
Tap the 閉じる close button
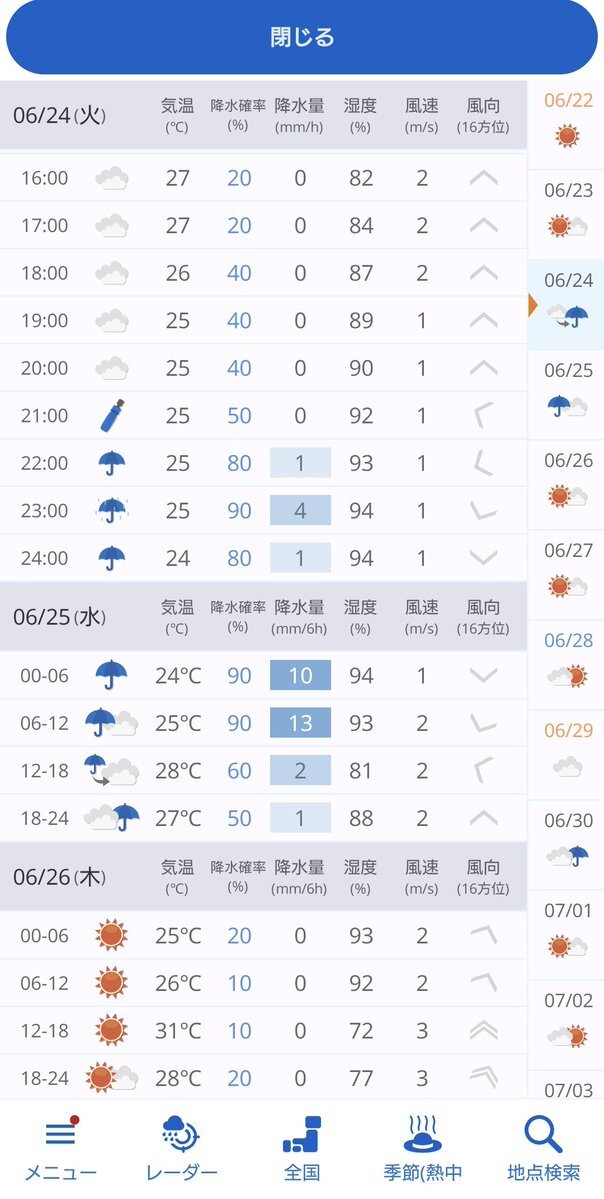pyautogui.click(x=302, y=37)
